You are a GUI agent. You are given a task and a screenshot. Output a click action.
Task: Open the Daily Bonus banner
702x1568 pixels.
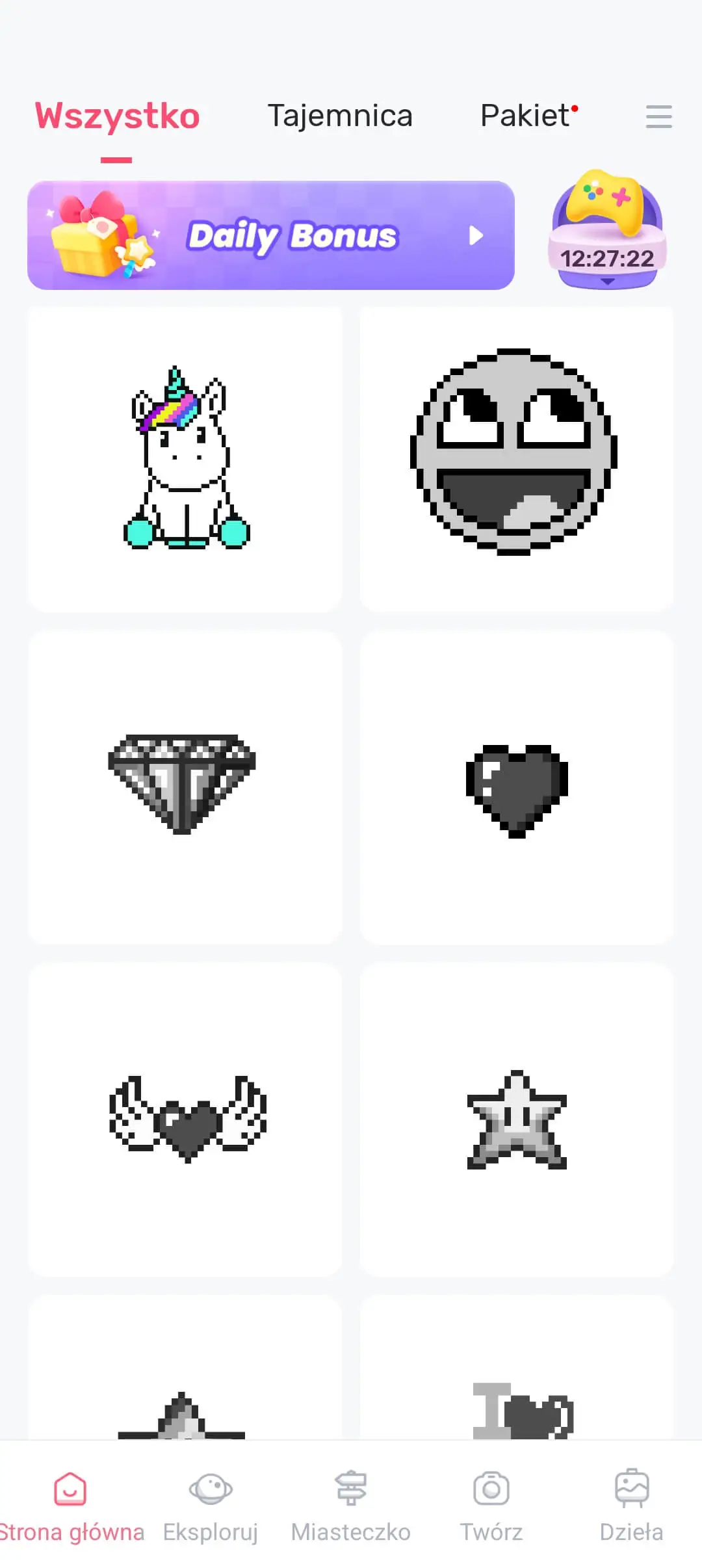coord(271,235)
